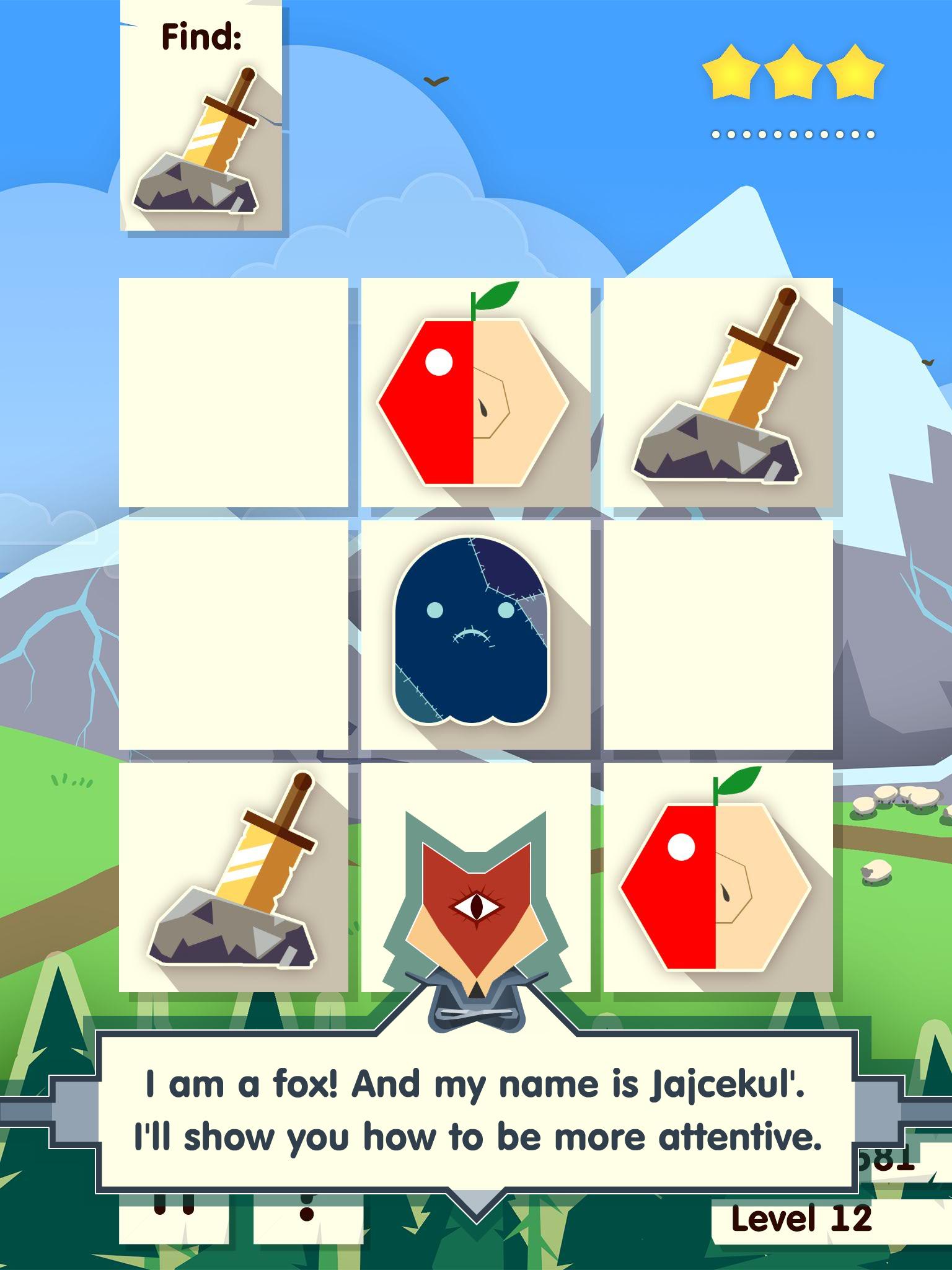The width and height of the screenshot is (952, 1270).
Task: Select the sword tile beside the upper apple
Action: [x=718, y=392]
